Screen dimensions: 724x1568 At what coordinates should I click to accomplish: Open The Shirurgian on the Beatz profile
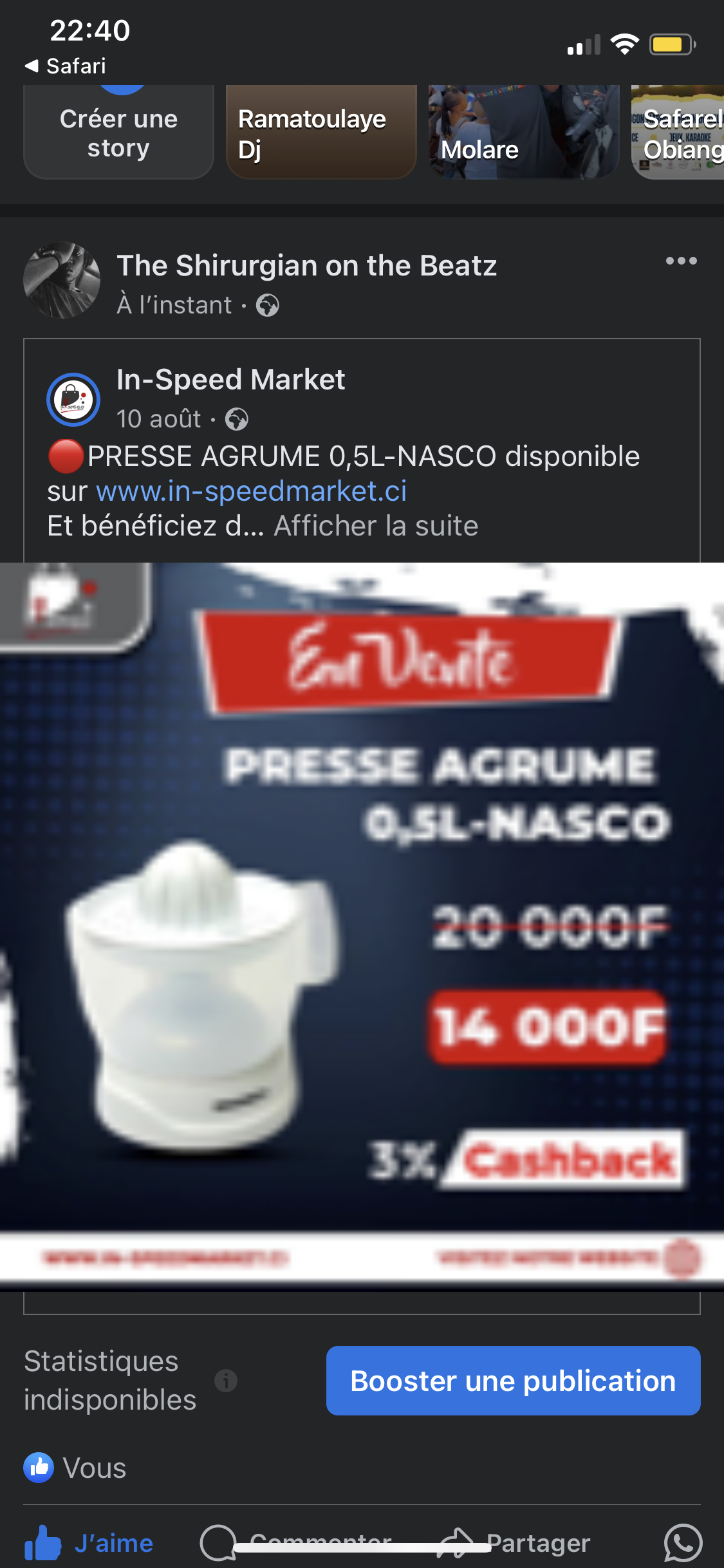click(x=306, y=266)
